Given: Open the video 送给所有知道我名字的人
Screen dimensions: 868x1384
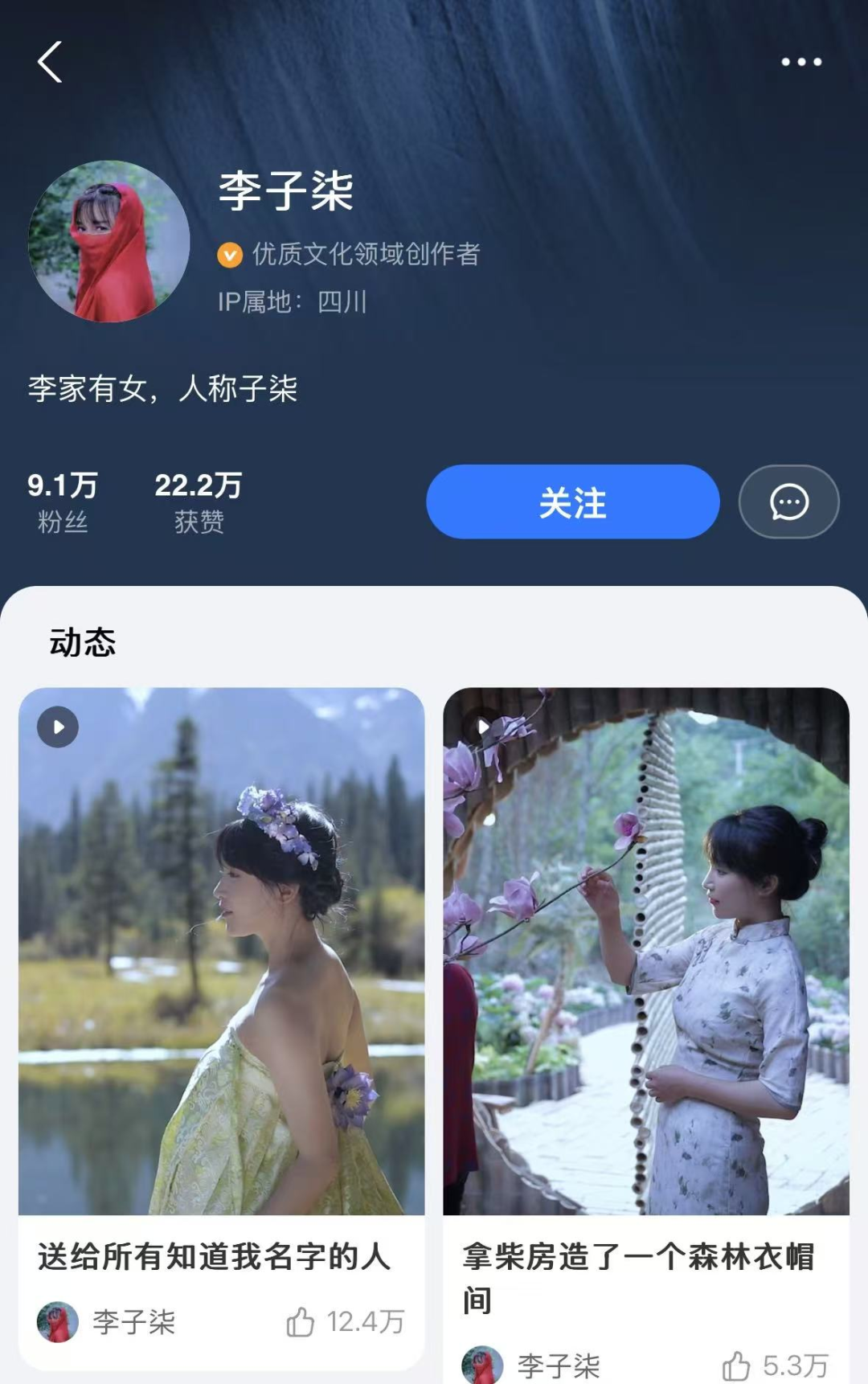Looking at the screenshot, I should pyautogui.click(x=221, y=951).
